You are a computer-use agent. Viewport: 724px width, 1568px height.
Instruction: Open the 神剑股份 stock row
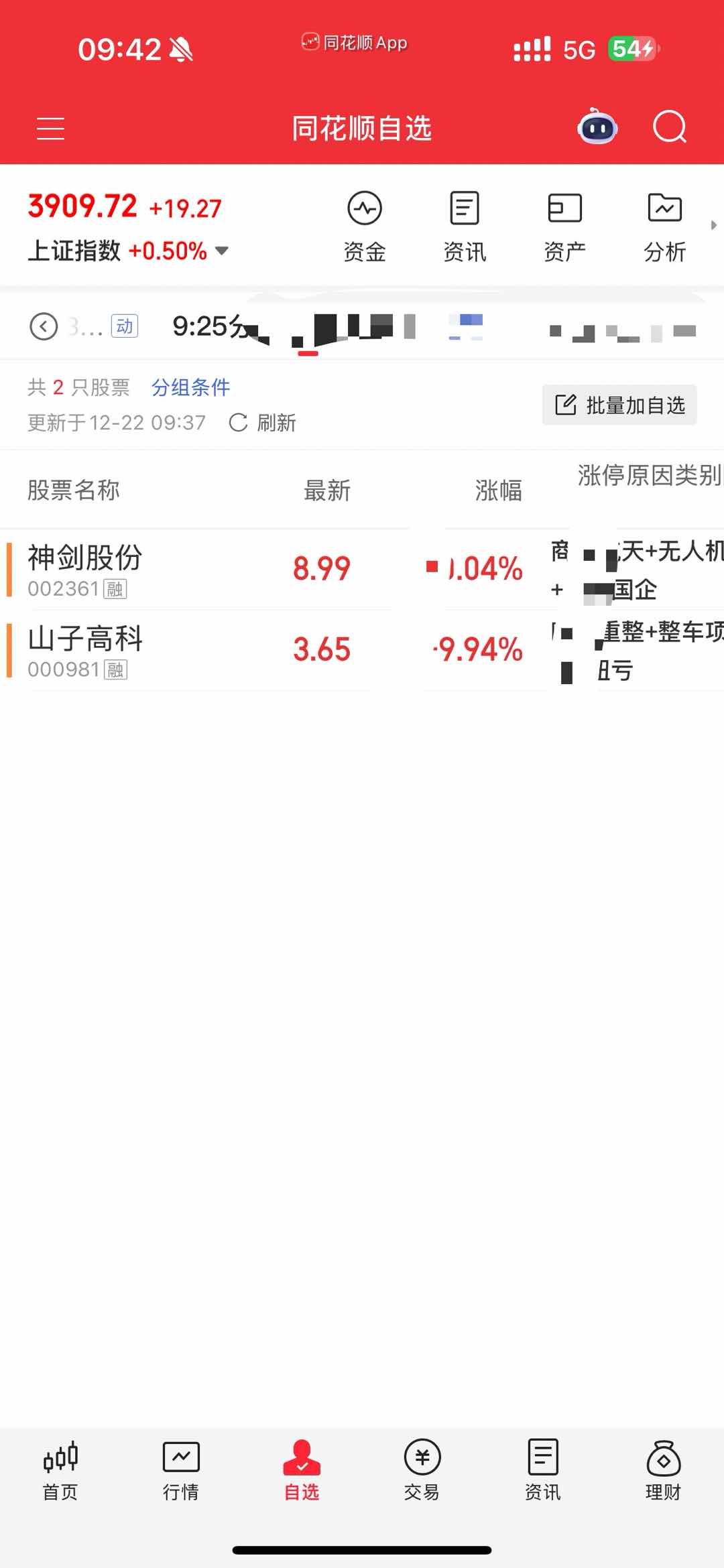click(x=85, y=569)
